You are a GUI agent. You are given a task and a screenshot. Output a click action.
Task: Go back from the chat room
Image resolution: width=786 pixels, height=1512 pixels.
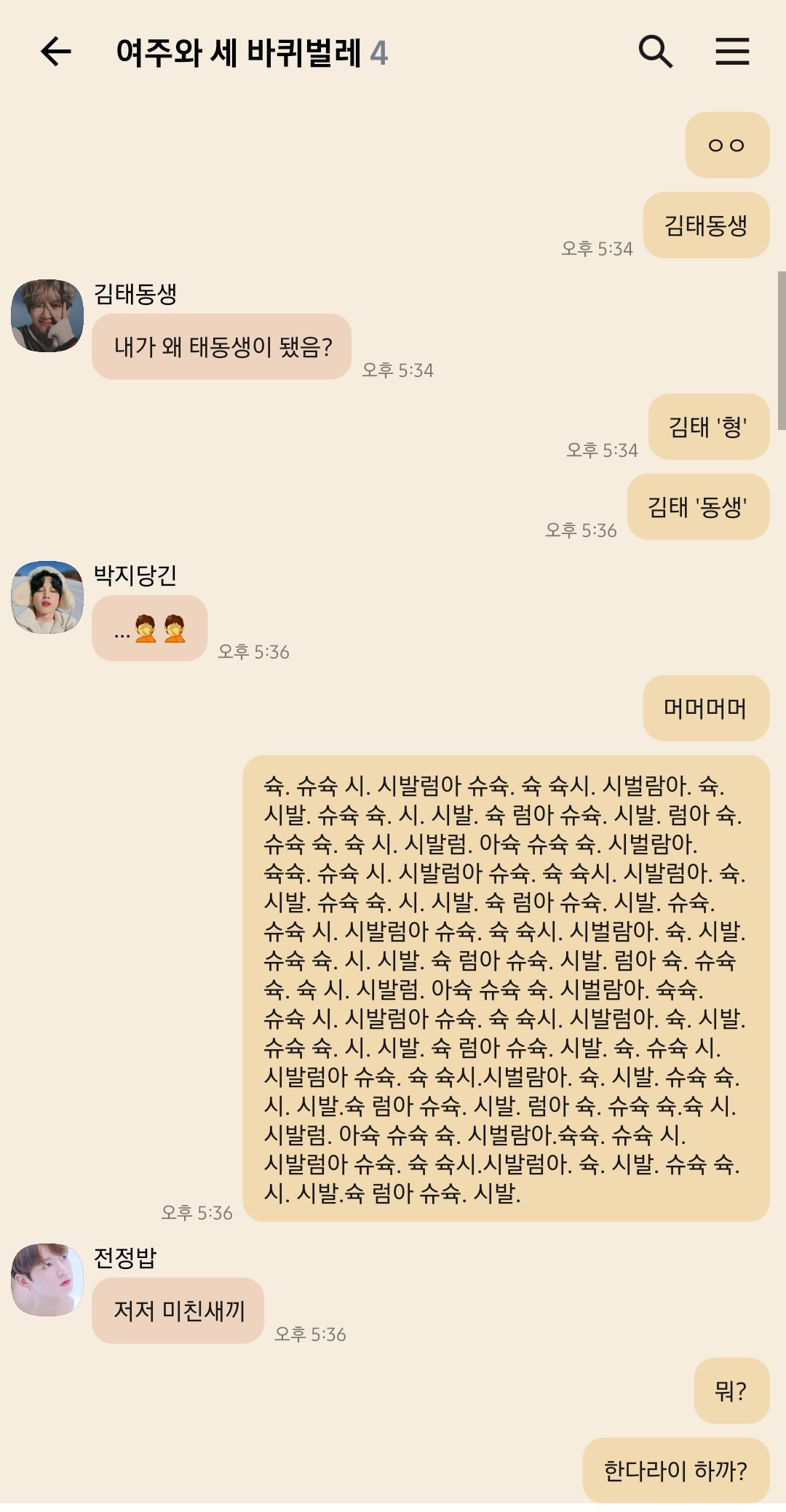click(x=55, y=52)
